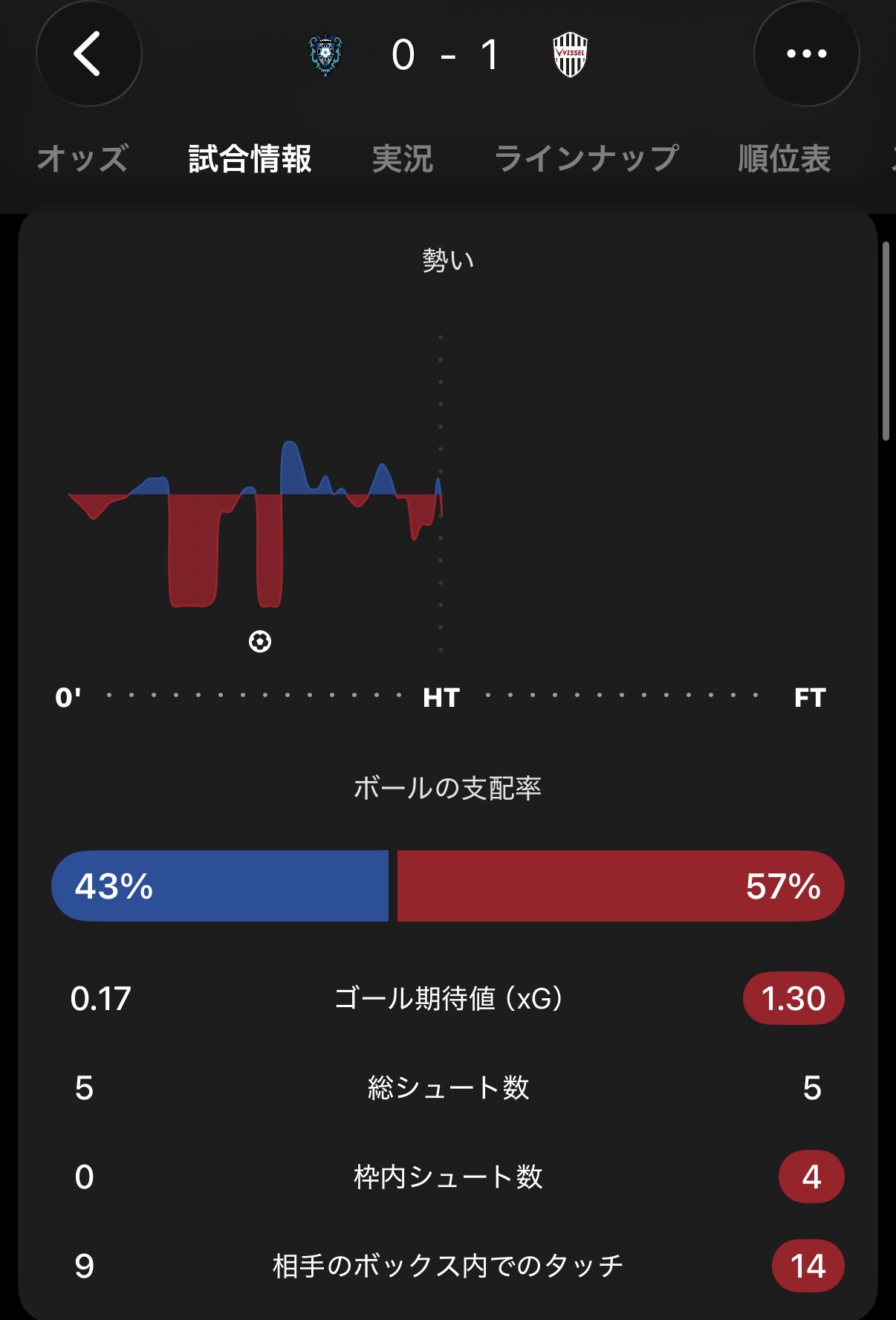This screenshot has height=1320, width=896.
Task: Switch to the ラインナップ tab
Action: click(x=586, y=158)
